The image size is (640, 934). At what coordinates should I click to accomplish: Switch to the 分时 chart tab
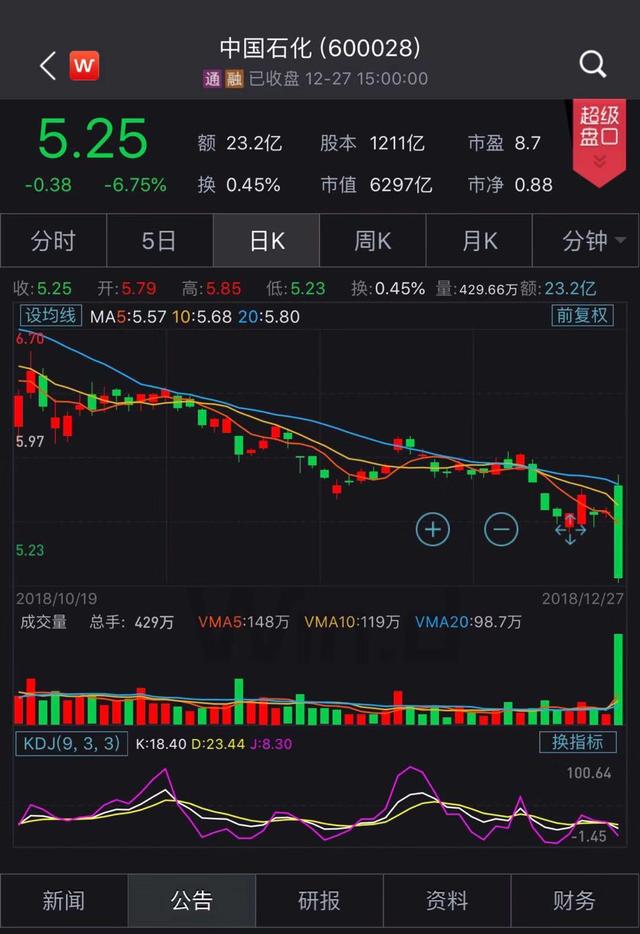click(53, 241)
